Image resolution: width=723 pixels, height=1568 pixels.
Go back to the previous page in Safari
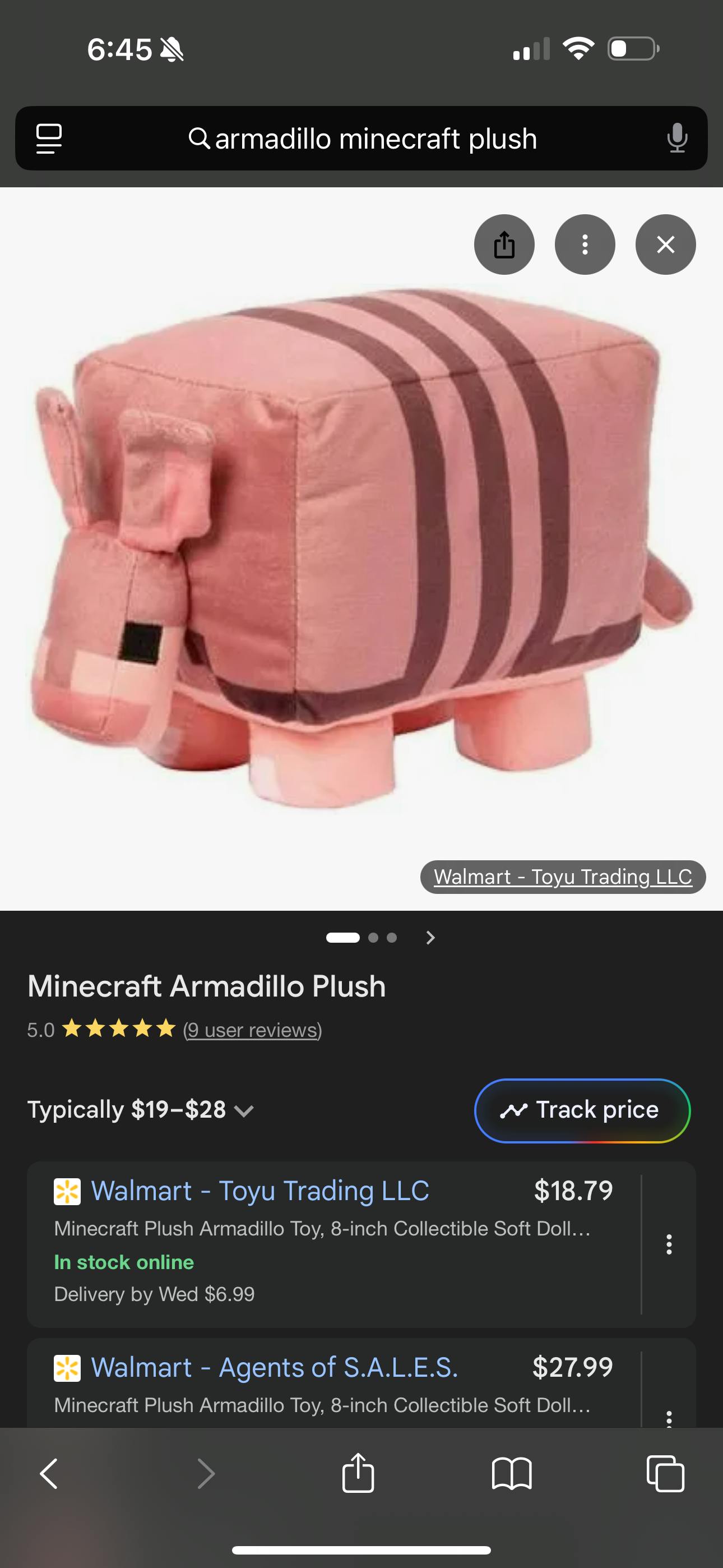[49, 1474]
